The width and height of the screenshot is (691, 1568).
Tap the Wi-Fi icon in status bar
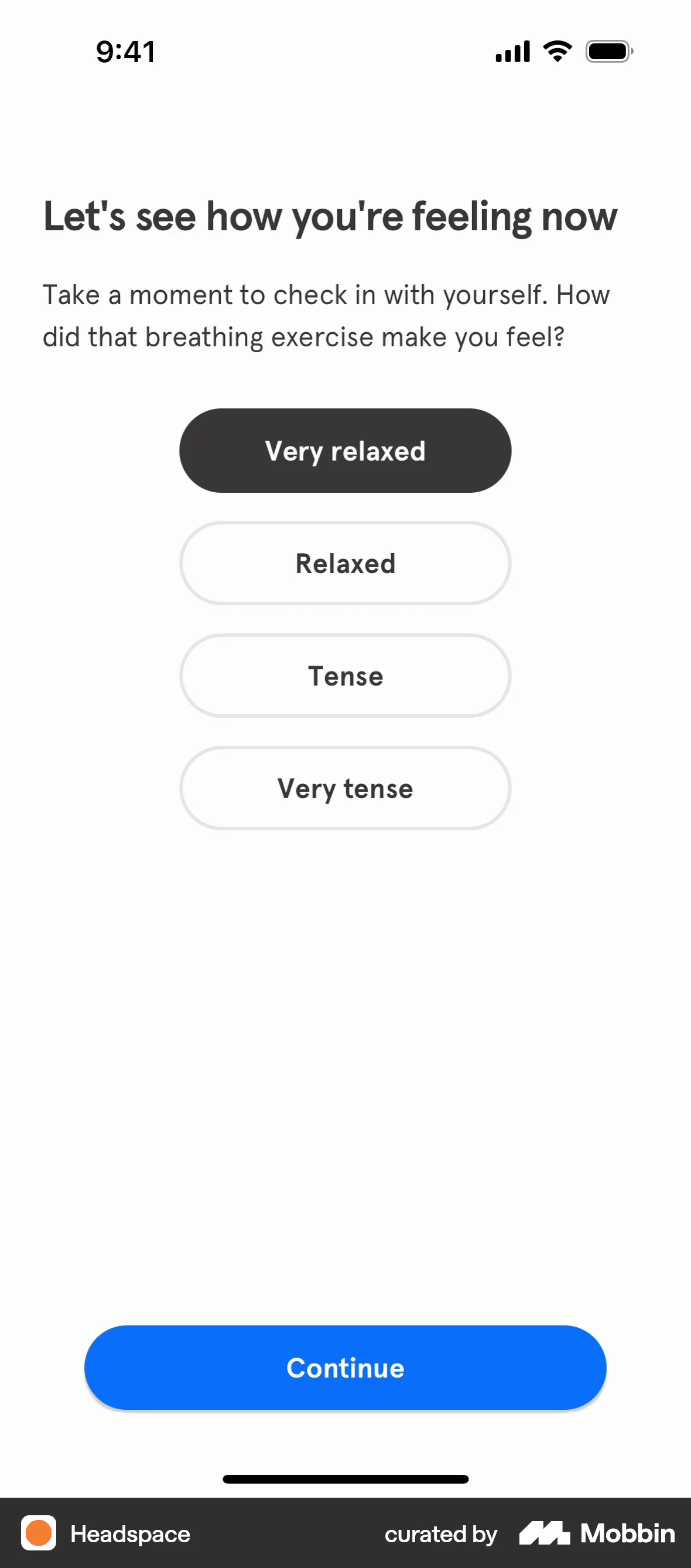555,52
